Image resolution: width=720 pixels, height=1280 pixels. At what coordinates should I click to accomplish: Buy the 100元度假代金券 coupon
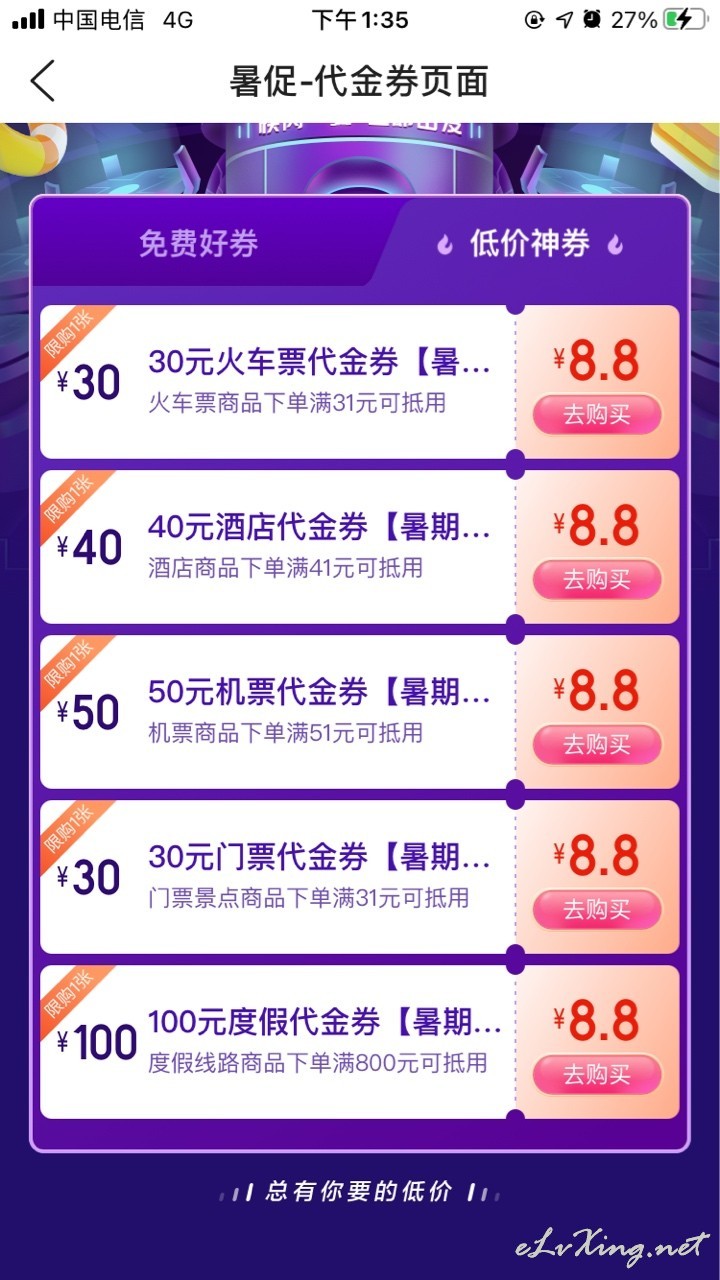coord(597,1075)
